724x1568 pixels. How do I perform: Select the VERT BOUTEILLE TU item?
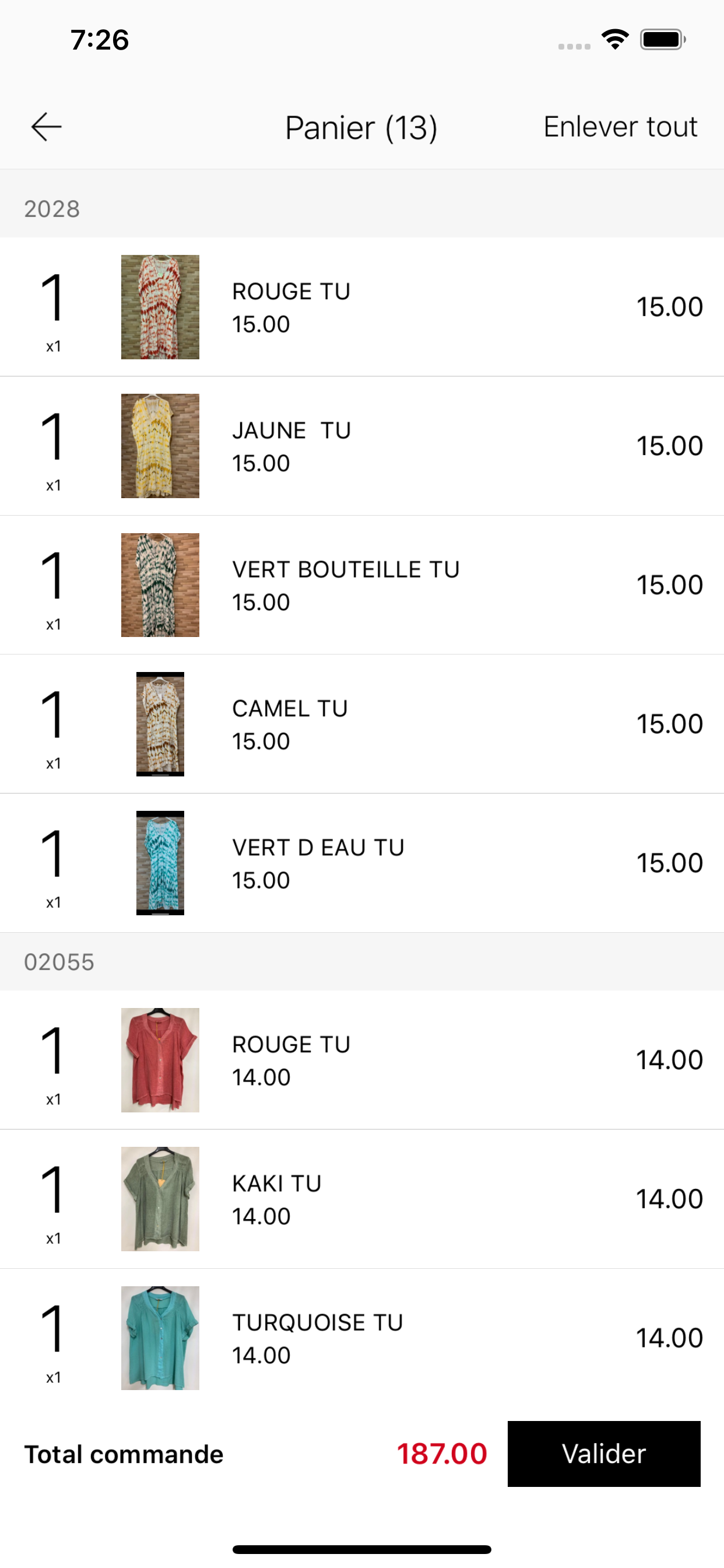click(x=361, y=585)
